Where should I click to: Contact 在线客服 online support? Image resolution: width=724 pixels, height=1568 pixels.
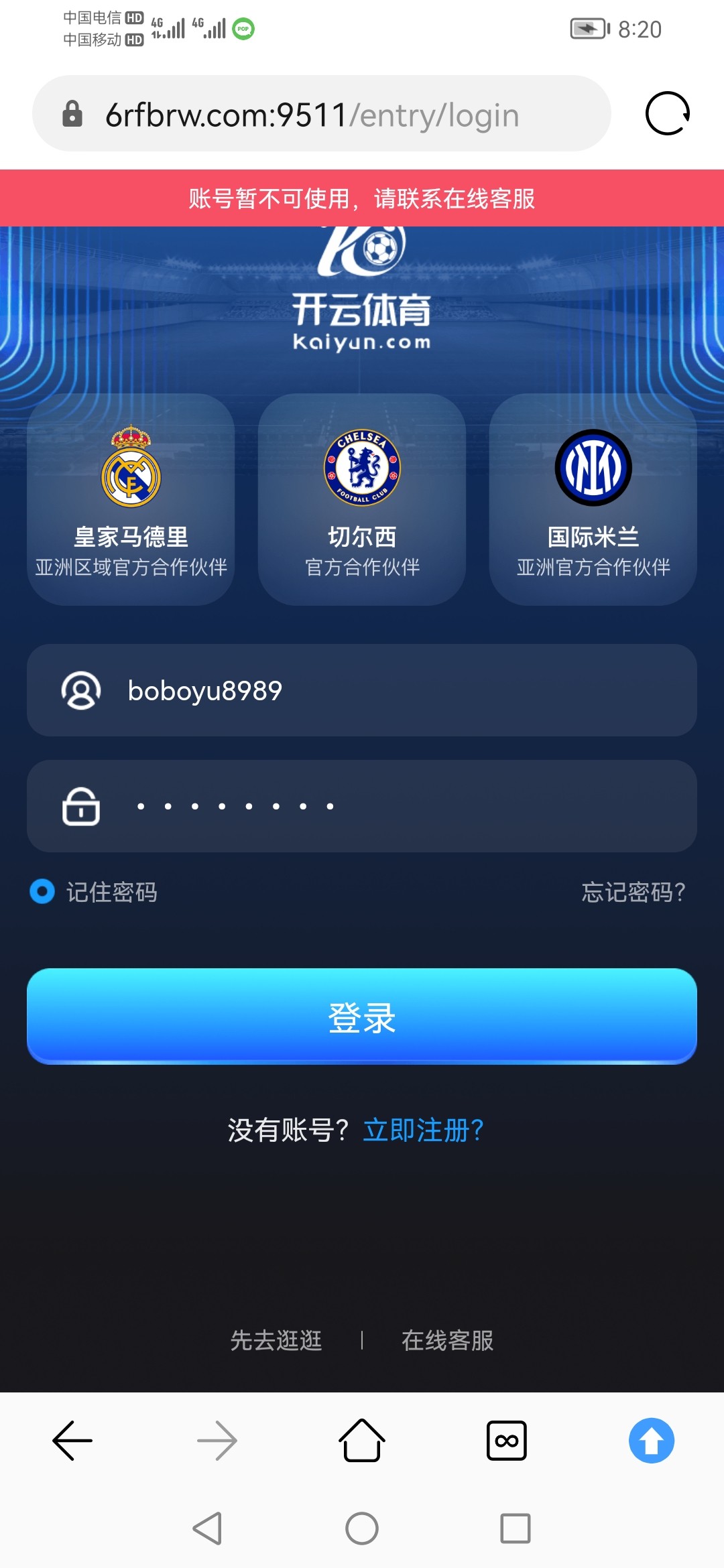point(447,1340)
